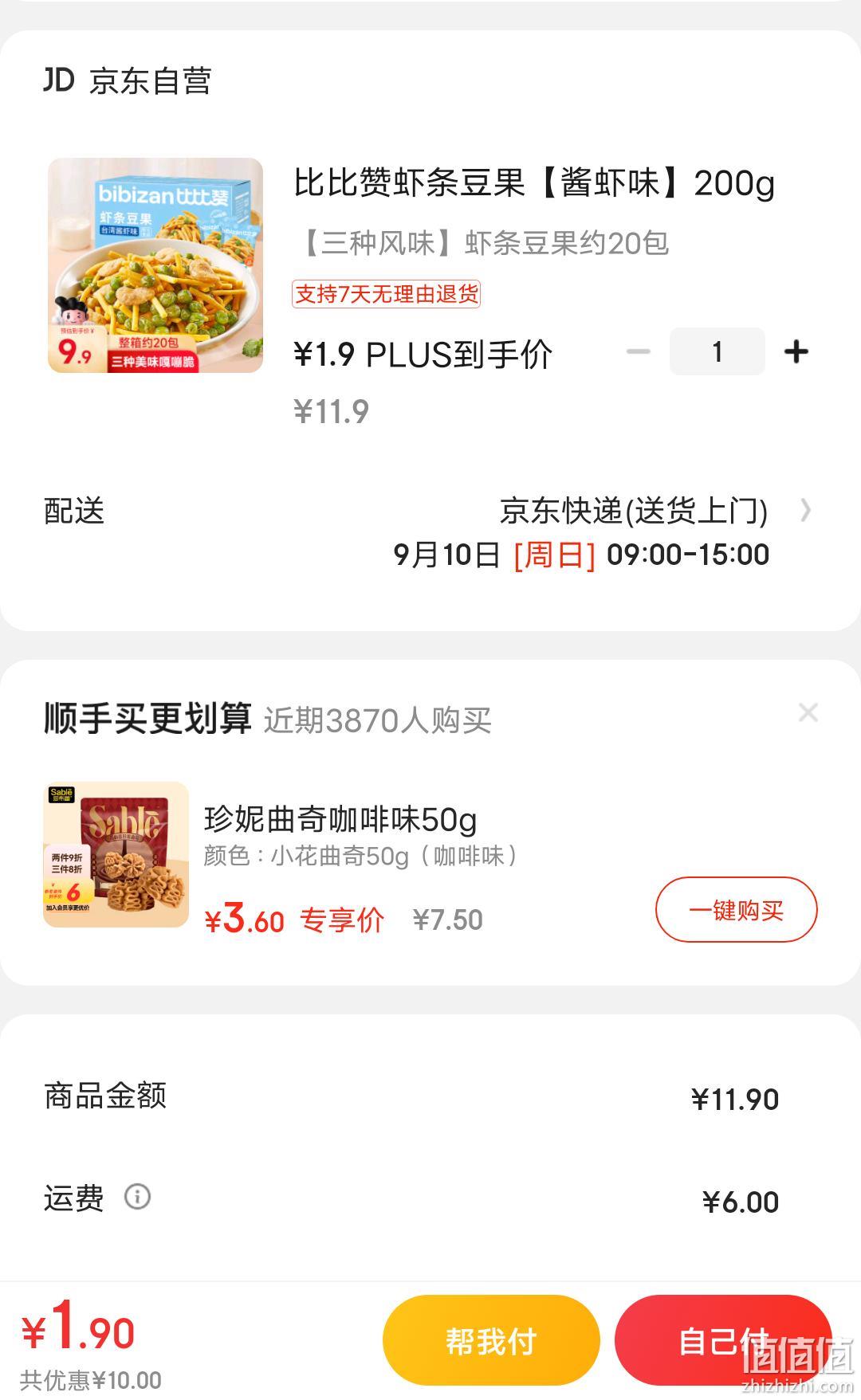This screenshot has height=1400, width=861.
Task: Choose 帮我付 to request payment
Action: (x=491, y=1340)
